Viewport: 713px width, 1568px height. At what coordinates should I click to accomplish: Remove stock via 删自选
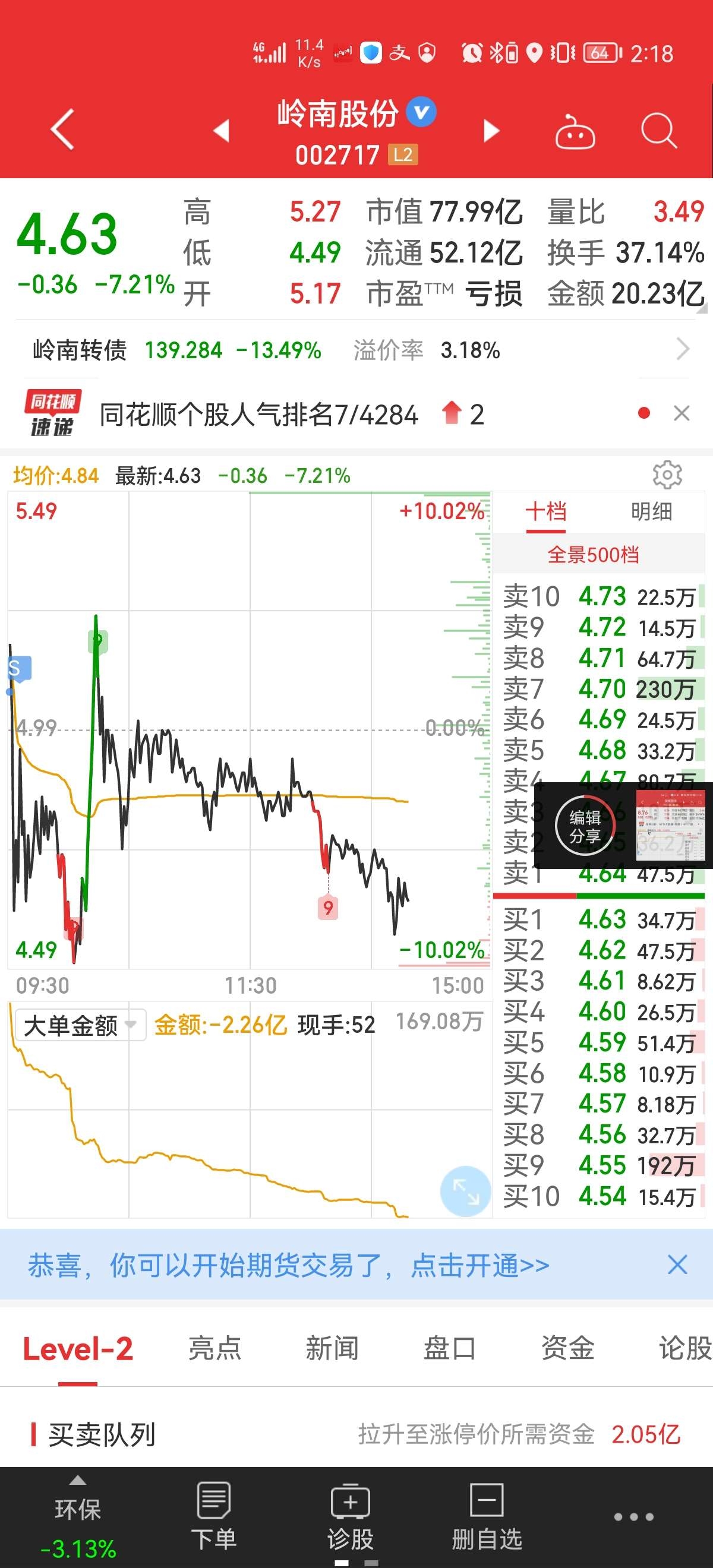487,1516
